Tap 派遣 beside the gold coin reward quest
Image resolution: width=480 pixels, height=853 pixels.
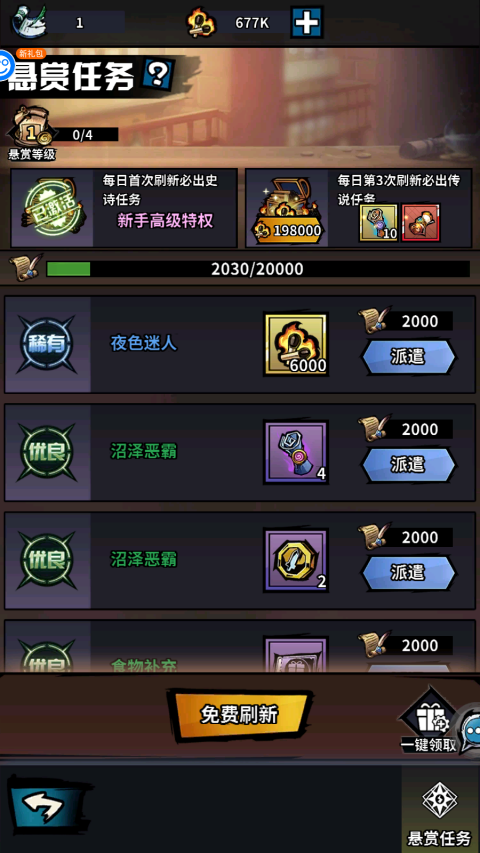point(408,572)
